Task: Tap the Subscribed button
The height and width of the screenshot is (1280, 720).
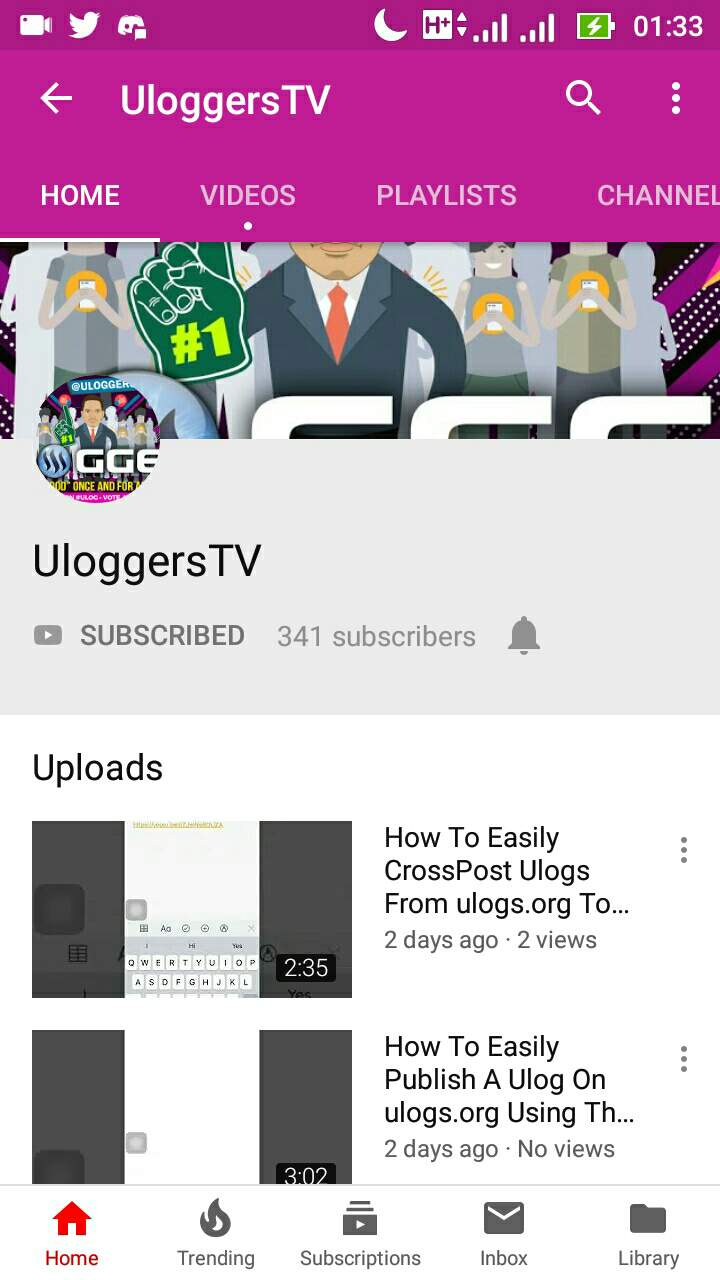Action: [140, 636]
